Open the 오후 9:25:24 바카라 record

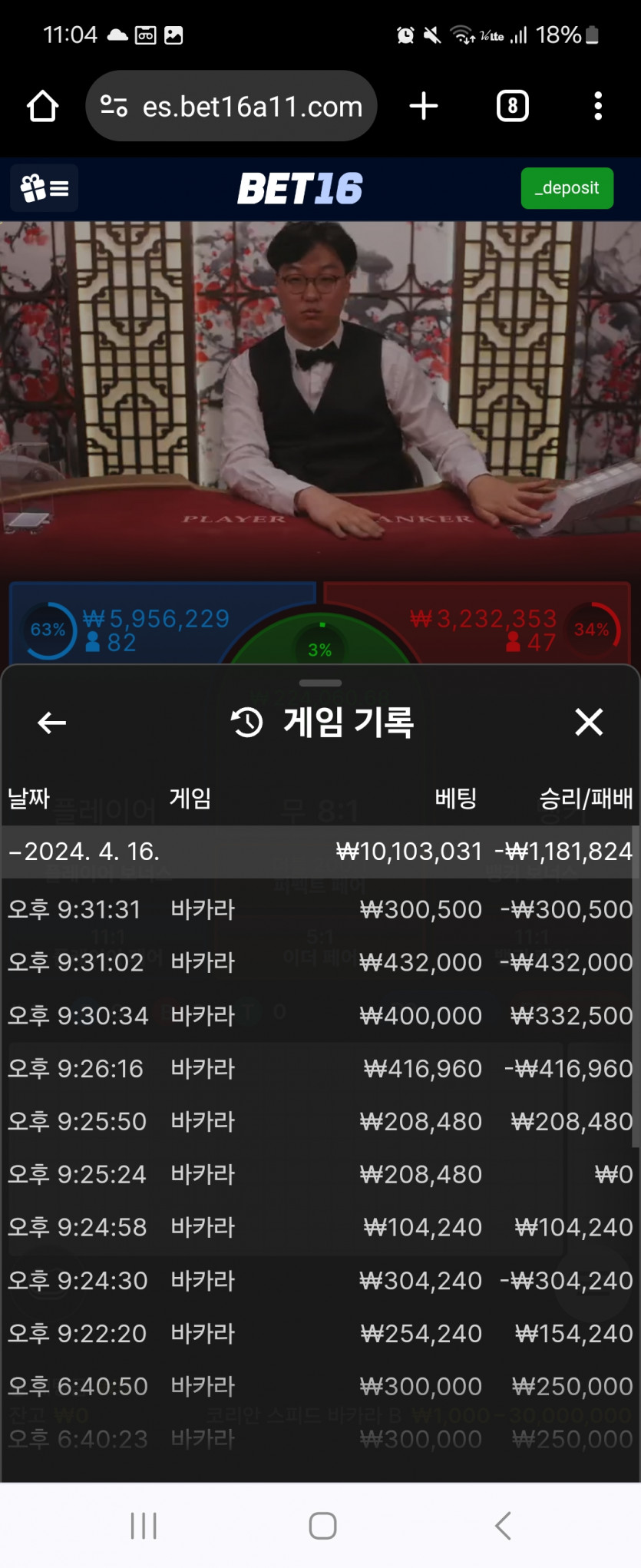(x=319, y=1175)
